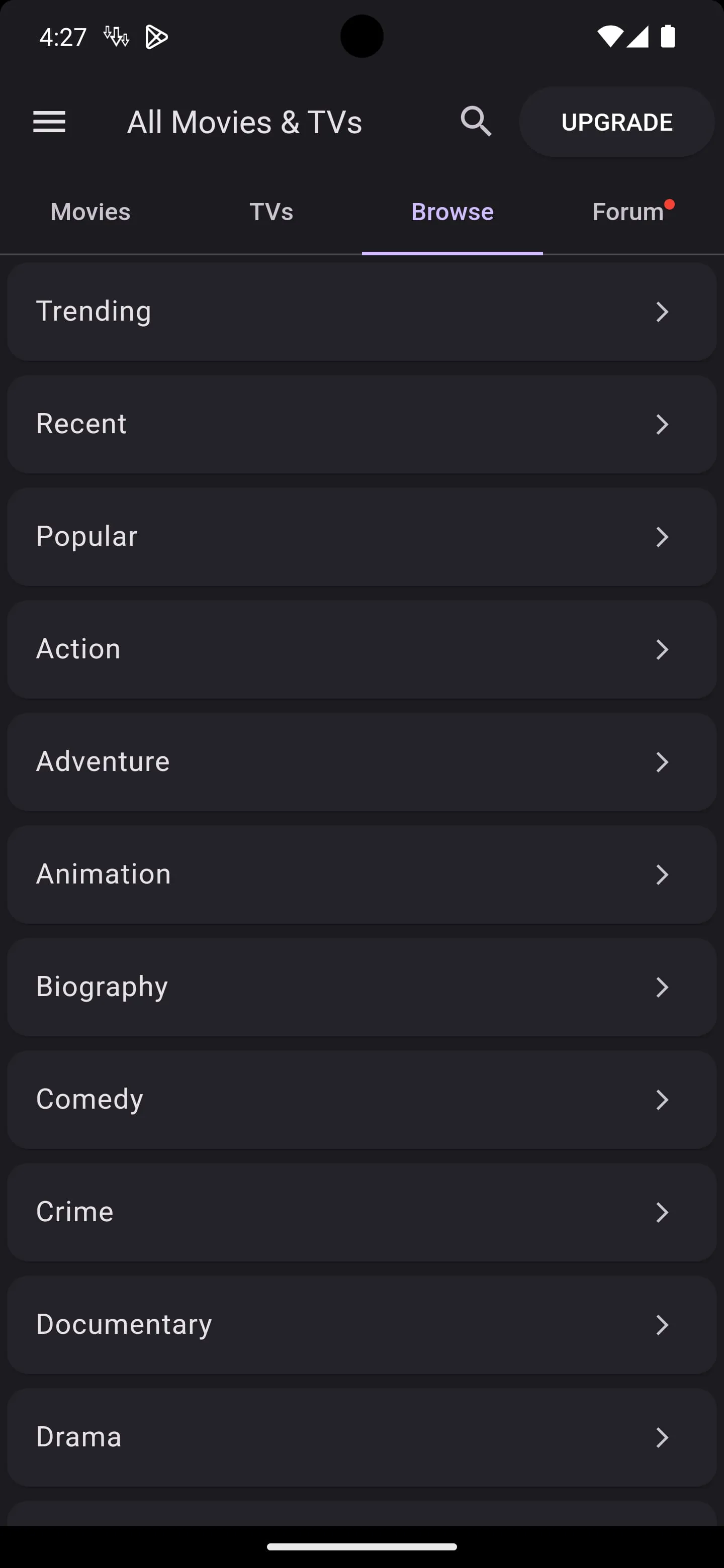
Task: Expand the Crime genre
Action: [x=361, y=1212]
